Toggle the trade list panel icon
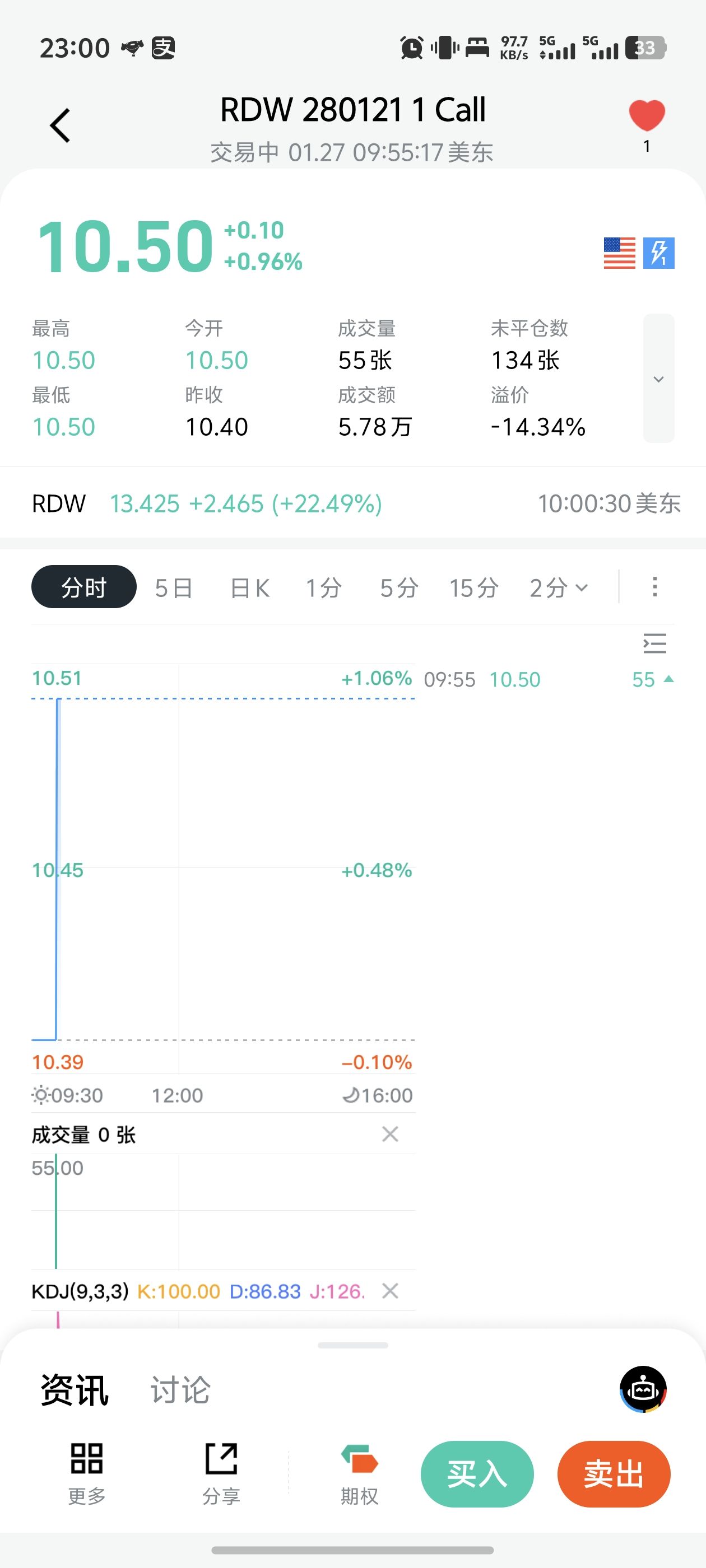The width and height of the screenshot is (706, 1568). pos(654,643)
